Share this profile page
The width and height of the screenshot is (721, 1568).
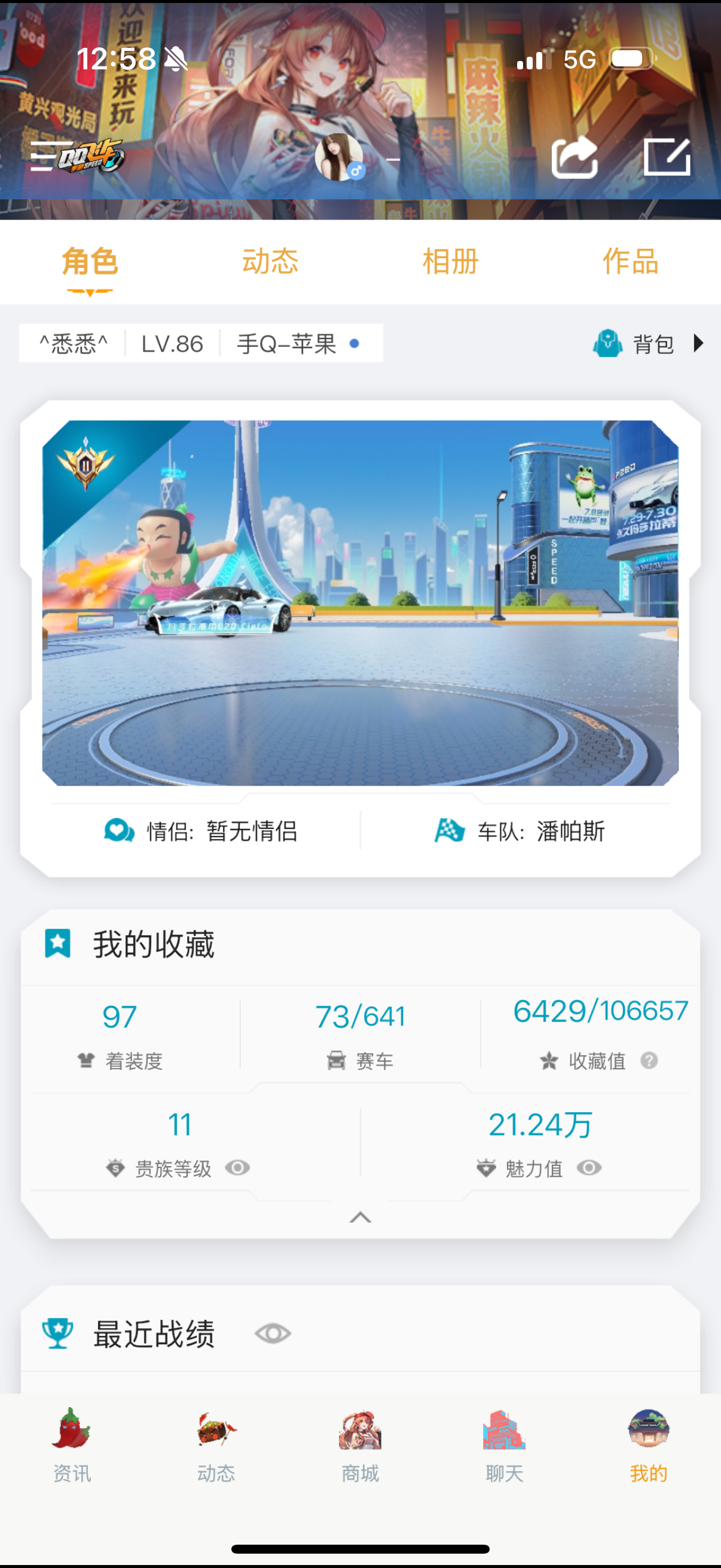coord(574,157)
